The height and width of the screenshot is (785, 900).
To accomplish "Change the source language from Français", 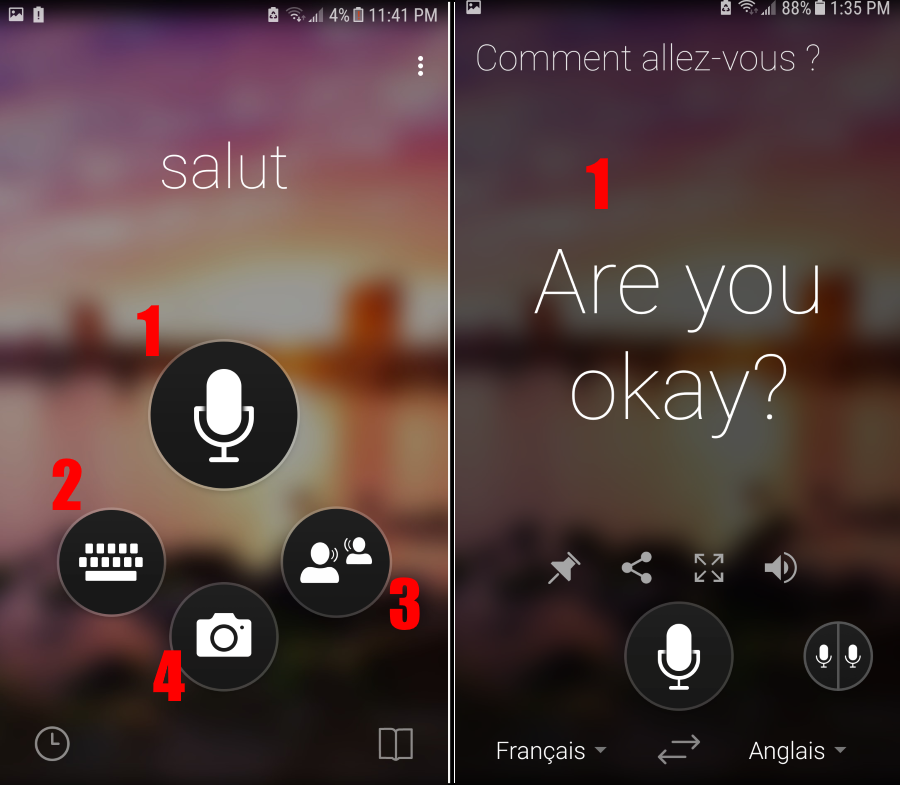I will pos(551,750).
